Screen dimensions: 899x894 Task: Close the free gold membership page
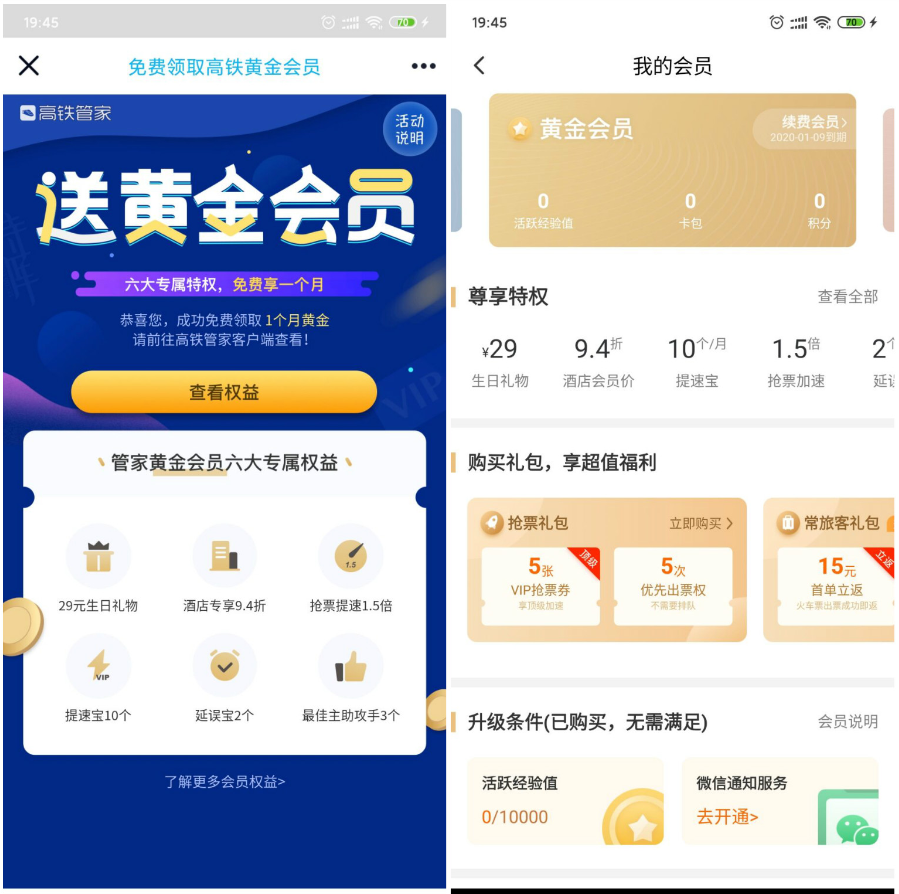pyautogui.click(x=29, y=66)
